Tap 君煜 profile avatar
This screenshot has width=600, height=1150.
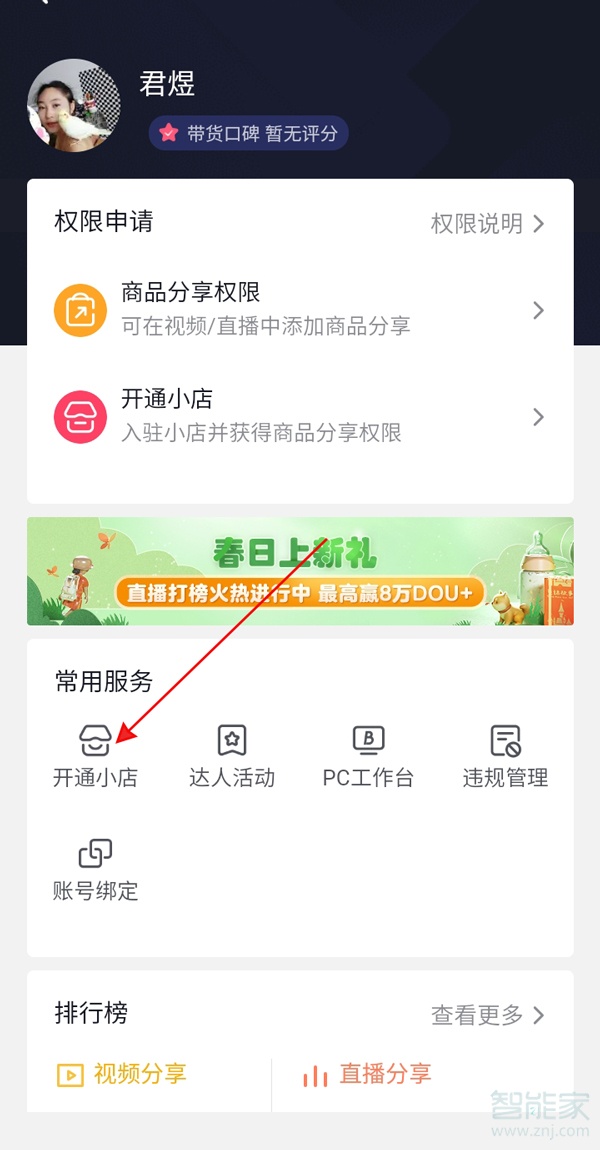pos(73,105)
